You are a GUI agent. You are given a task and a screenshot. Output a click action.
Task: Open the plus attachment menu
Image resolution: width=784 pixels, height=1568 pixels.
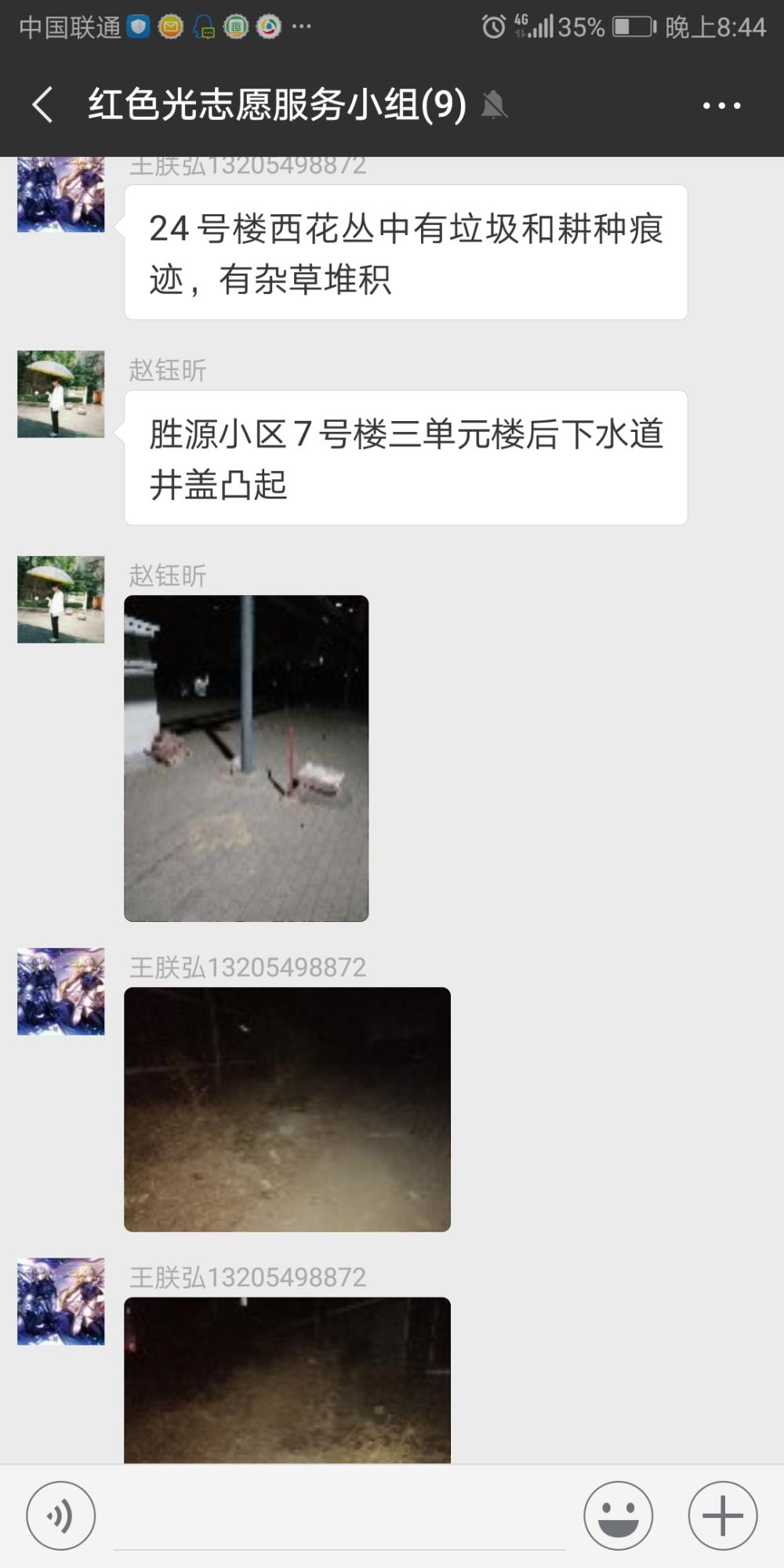pos(722,1516)
